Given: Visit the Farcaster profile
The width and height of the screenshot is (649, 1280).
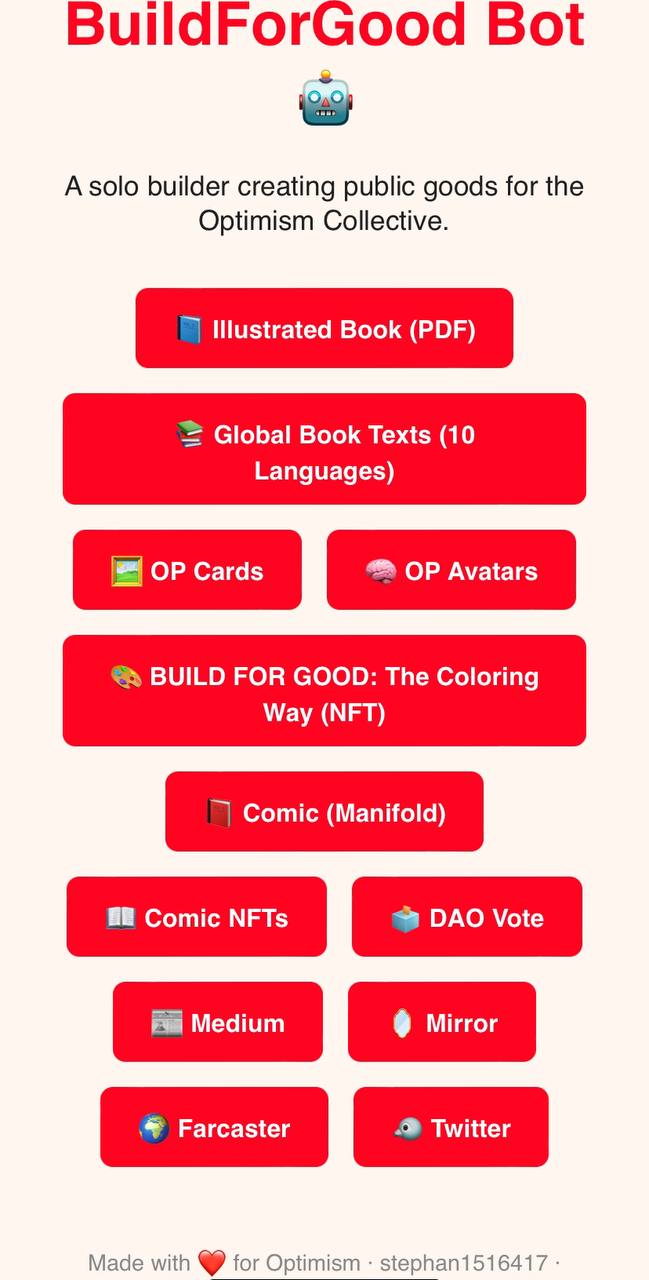Looking at the screenshot, I should click(214, 1127).
